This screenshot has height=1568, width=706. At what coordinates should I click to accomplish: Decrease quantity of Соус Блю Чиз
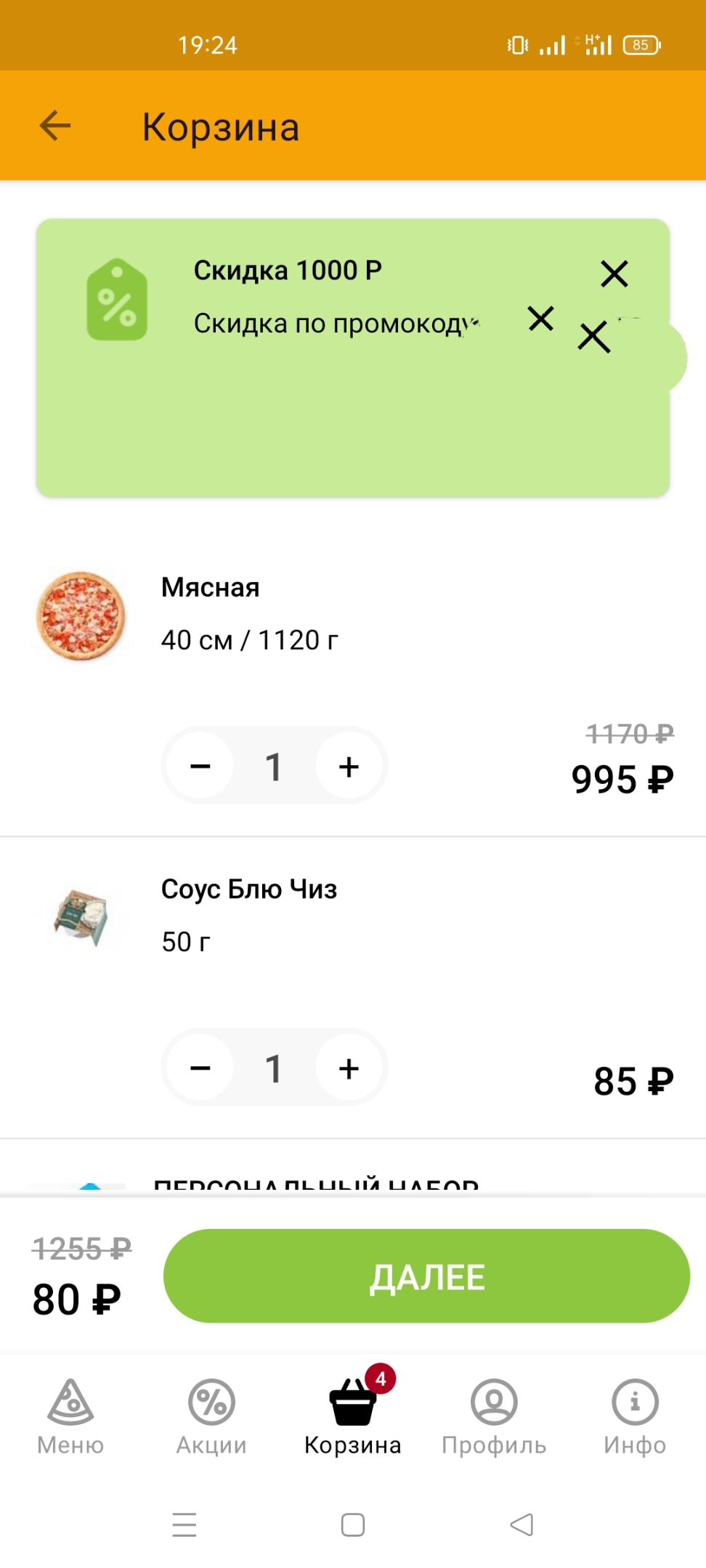tap(200, 1068)
